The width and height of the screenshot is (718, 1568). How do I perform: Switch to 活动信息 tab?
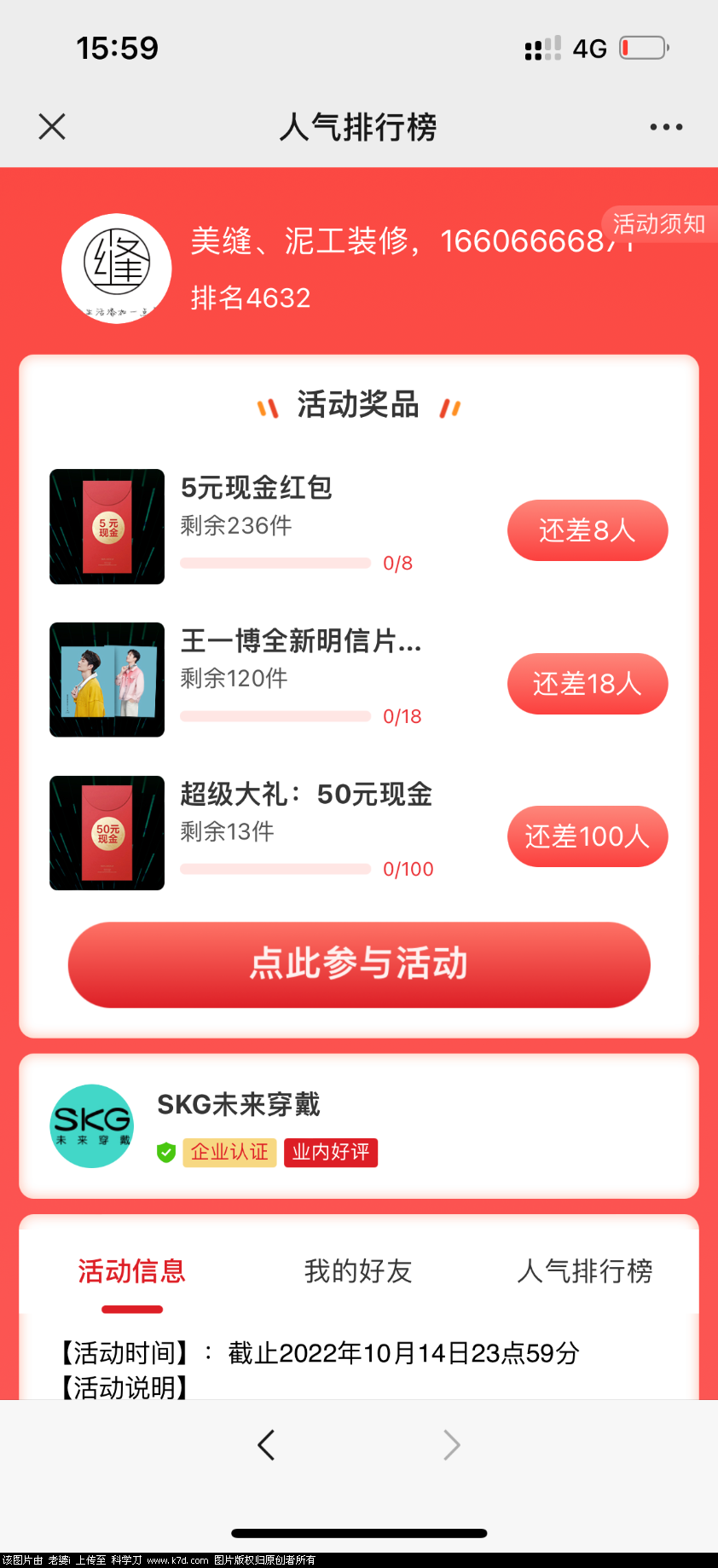tap(131, 1271)
